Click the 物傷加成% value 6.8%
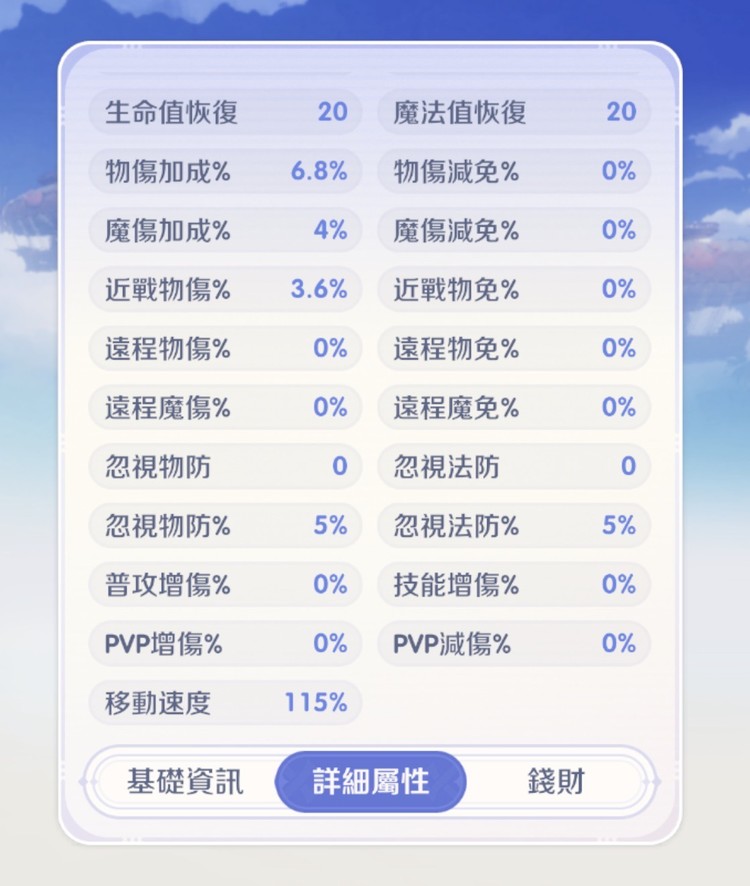This screenshot has height=886, width=750. 320,172
